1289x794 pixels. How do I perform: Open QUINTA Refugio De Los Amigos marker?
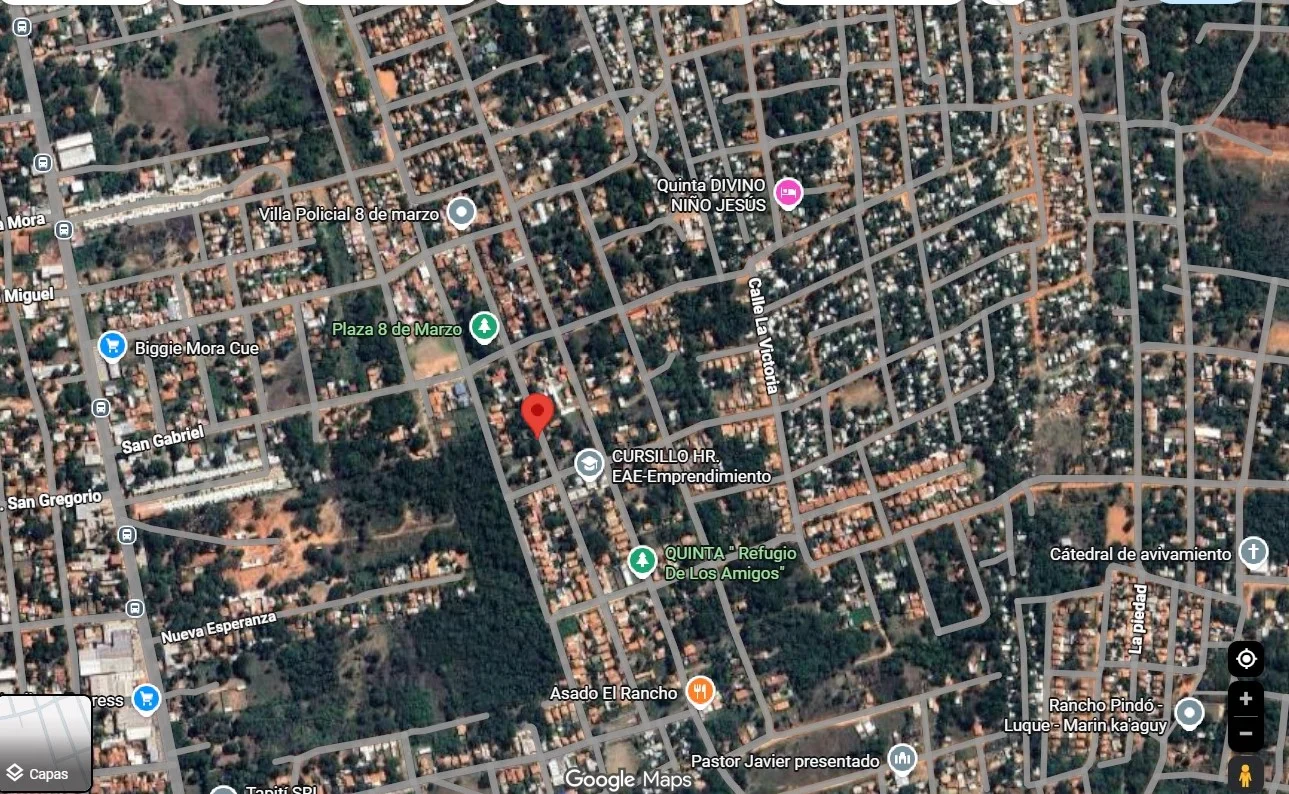(642, 561)
